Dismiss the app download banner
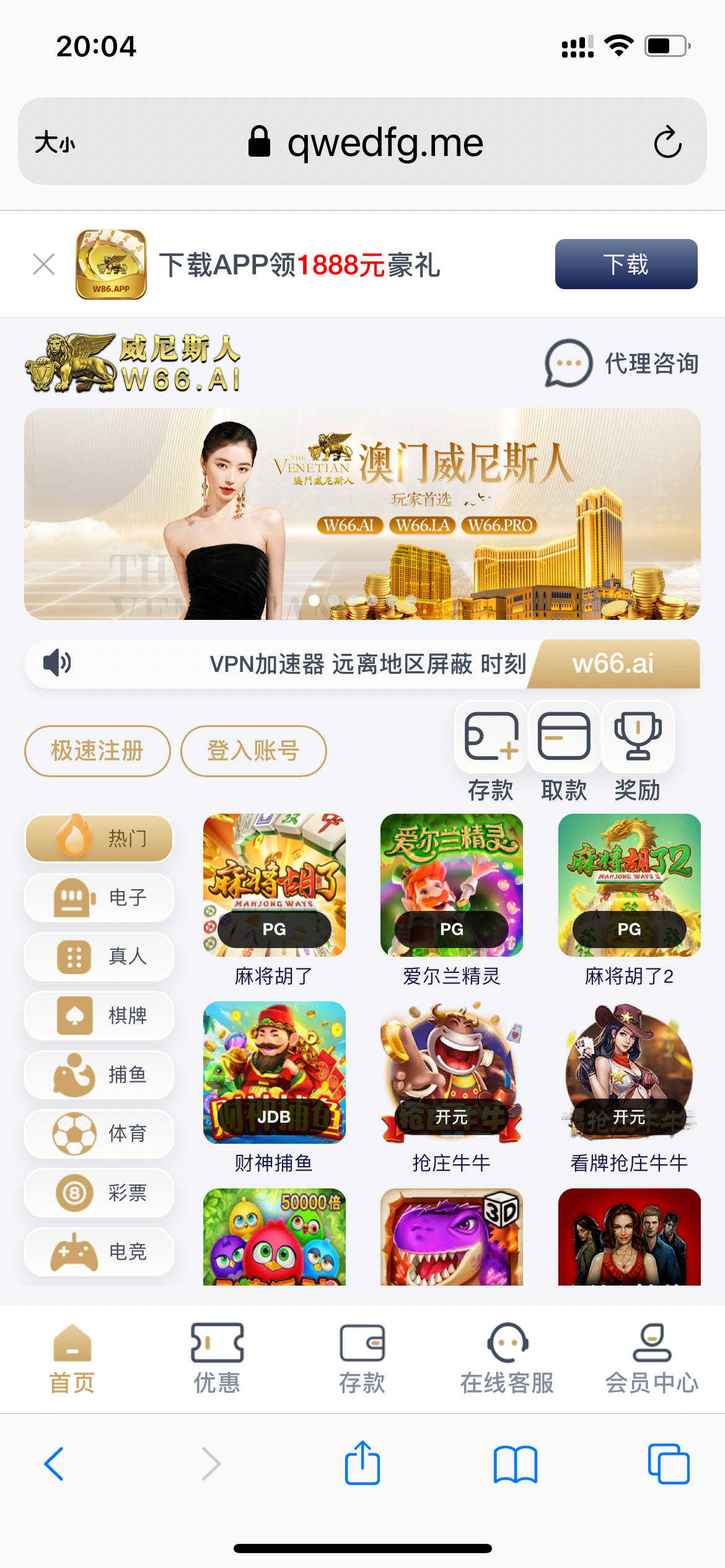Screen dimensions: 725x1568 coord(44,264)
